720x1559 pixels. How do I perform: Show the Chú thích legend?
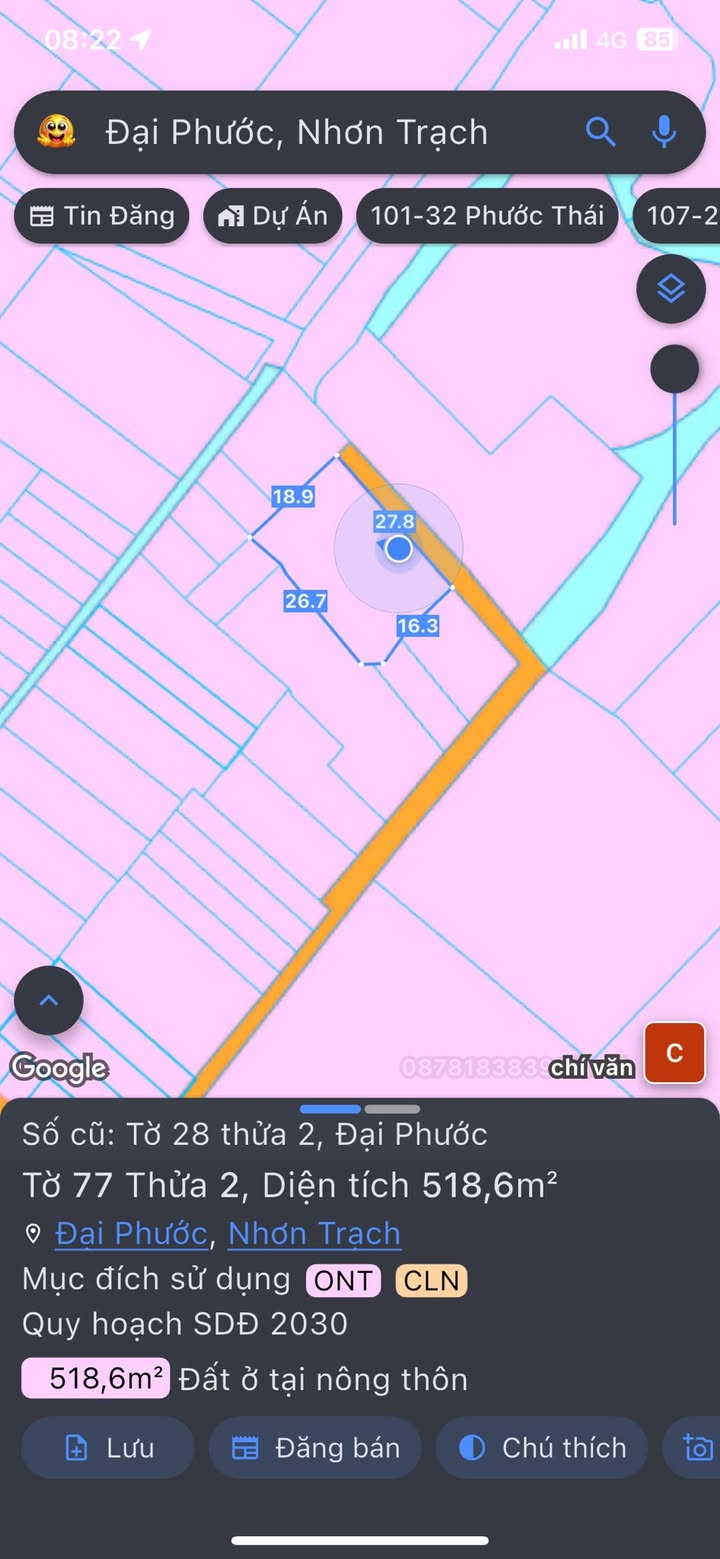542,1447
